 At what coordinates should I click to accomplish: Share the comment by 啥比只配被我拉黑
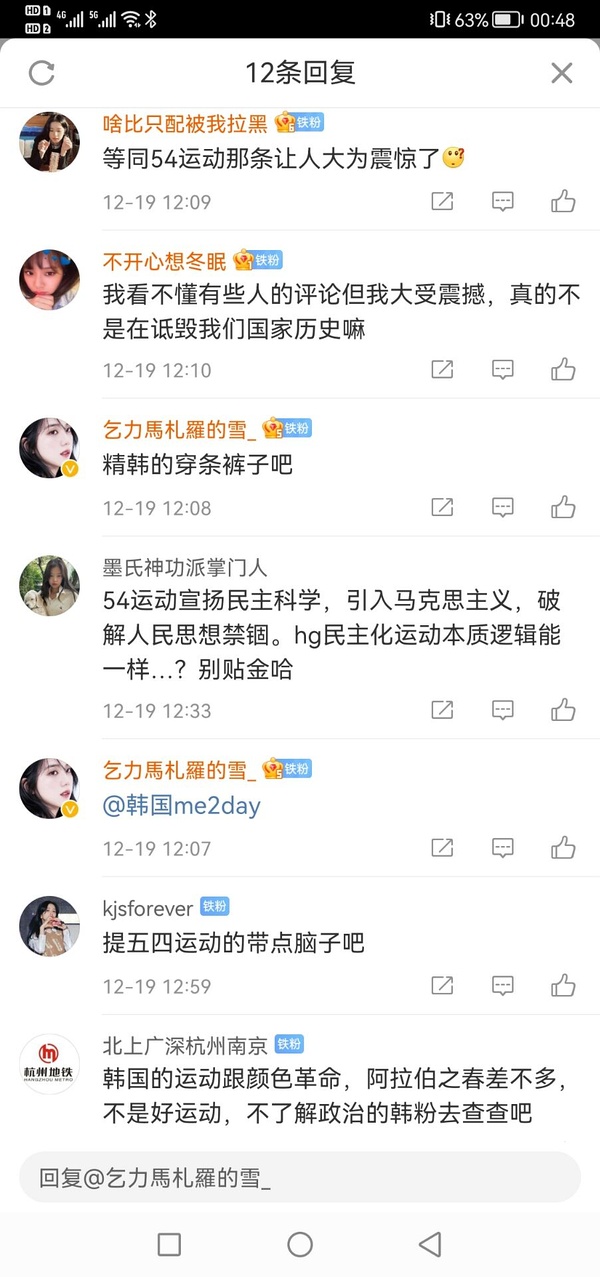pos(442,202)
